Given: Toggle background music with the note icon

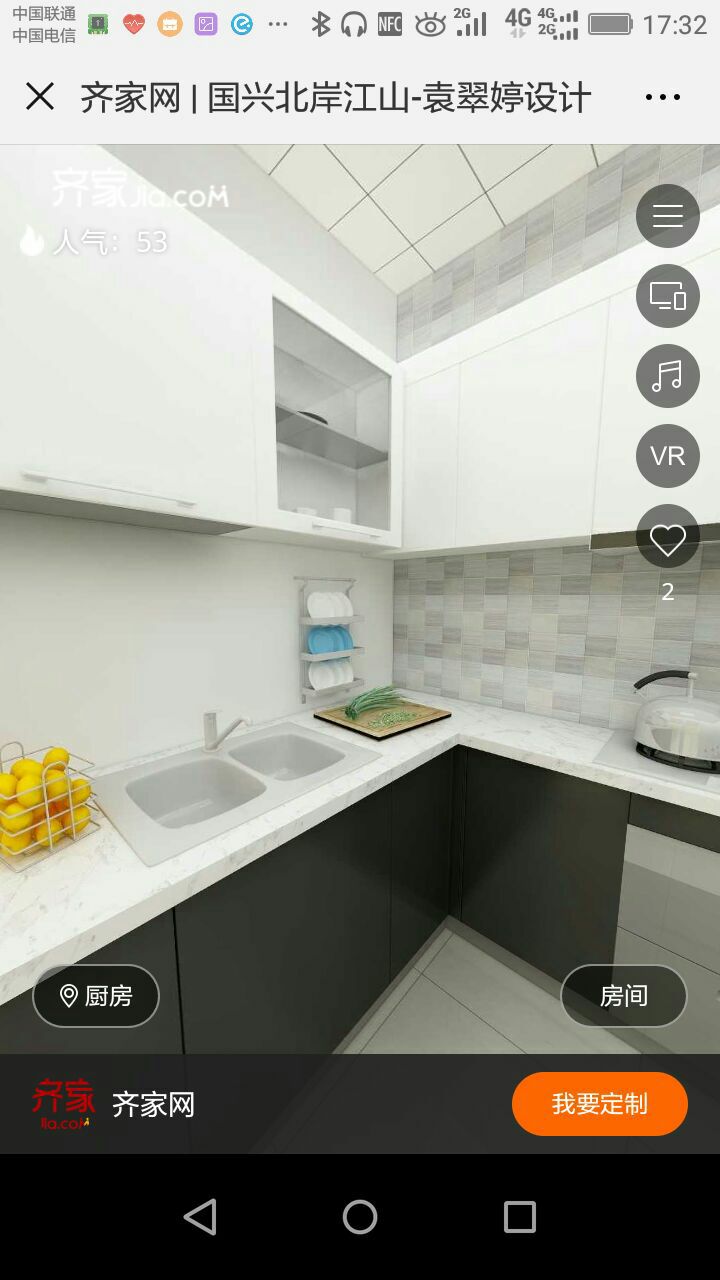Looking at the screenshot, I should [x=668, y=376].
